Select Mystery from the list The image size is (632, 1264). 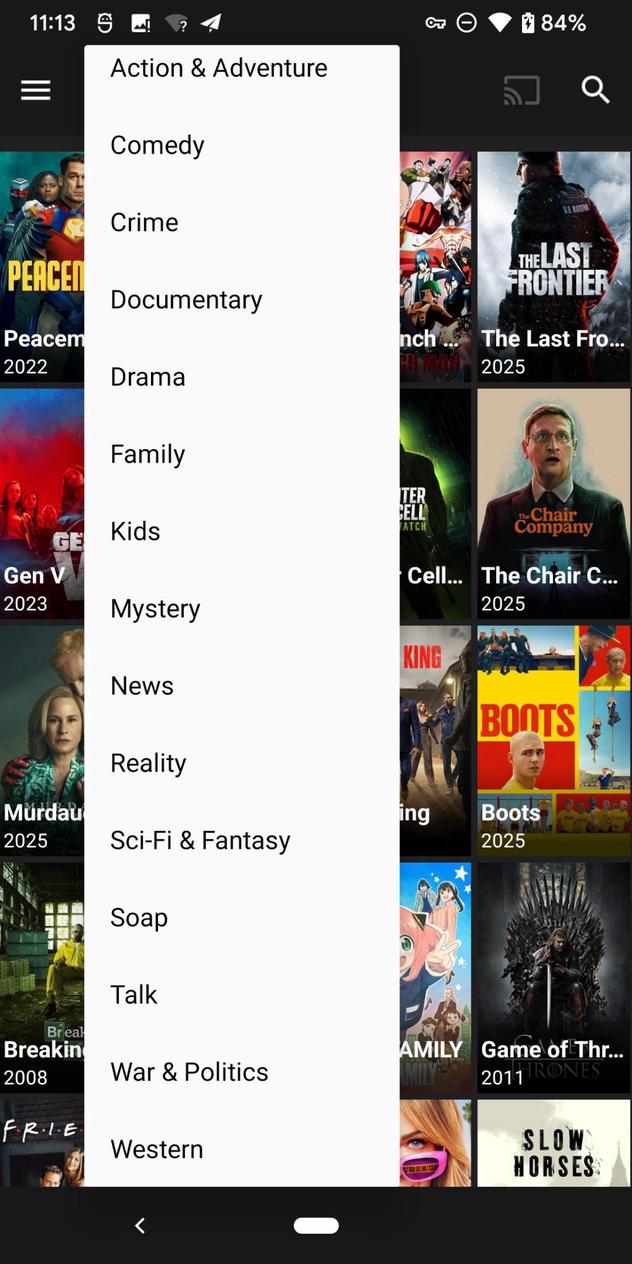coord(155,609)
